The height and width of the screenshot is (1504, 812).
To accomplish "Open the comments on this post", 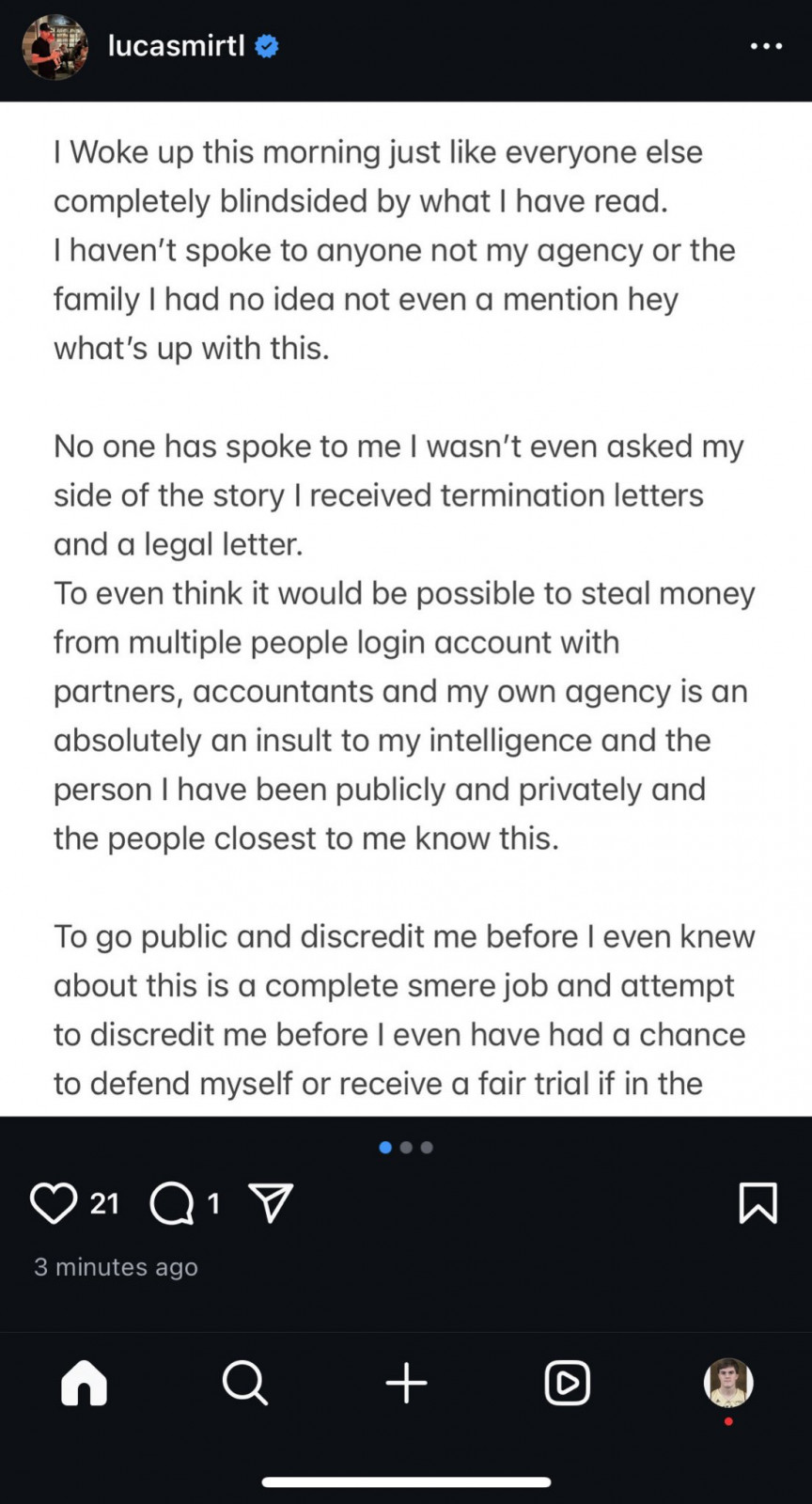I will (x=172, y=1203).
